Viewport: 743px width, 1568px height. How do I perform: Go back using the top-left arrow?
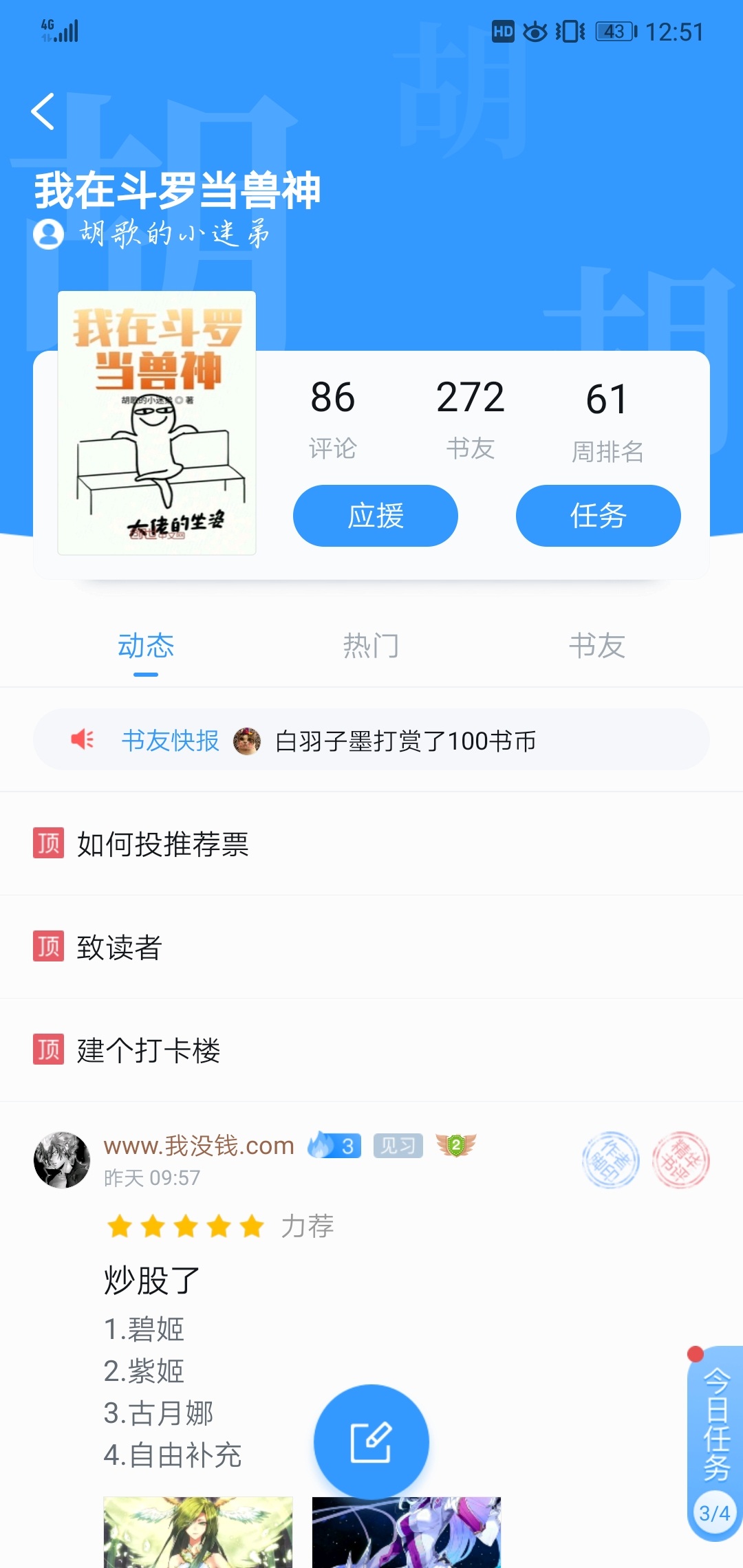coord(43,111)
